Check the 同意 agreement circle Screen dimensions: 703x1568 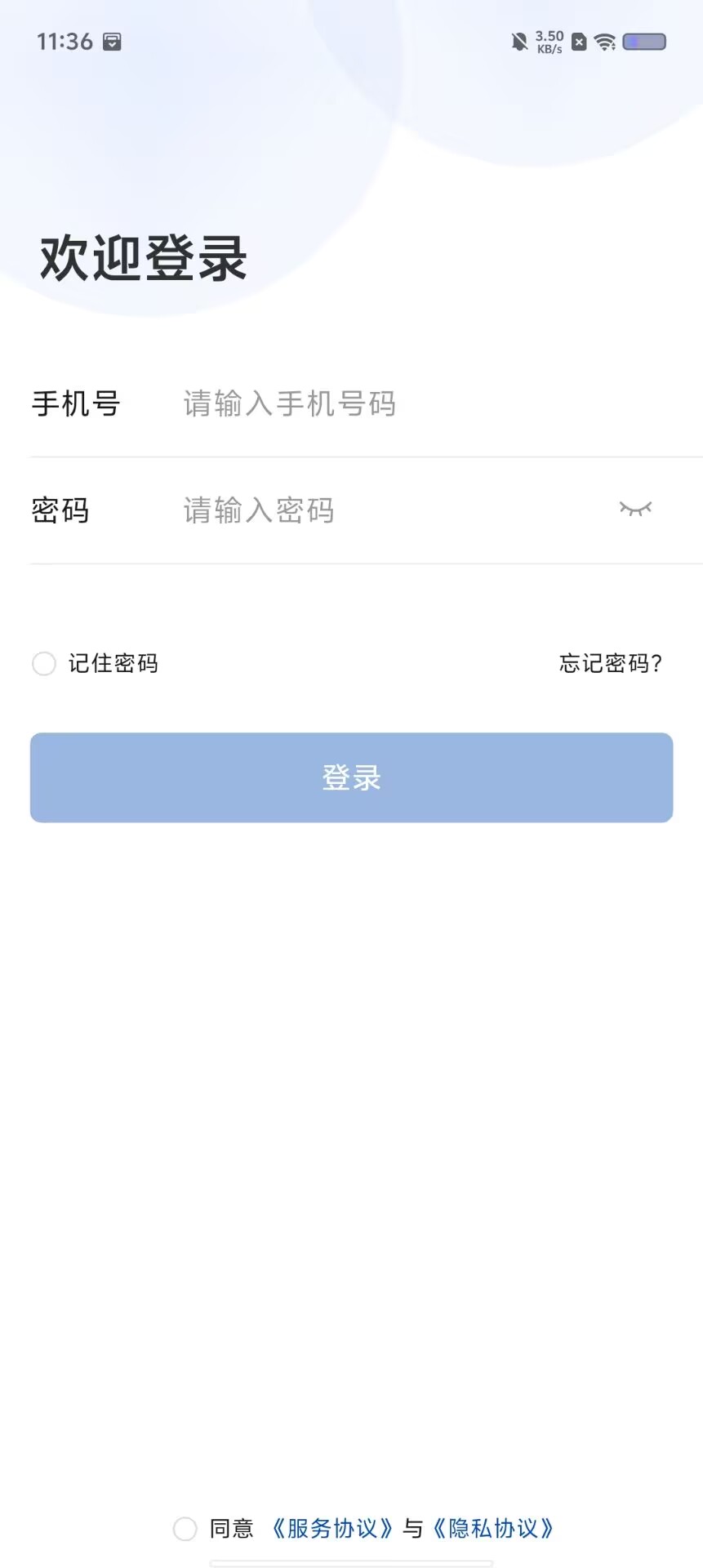click(185, 1528)
